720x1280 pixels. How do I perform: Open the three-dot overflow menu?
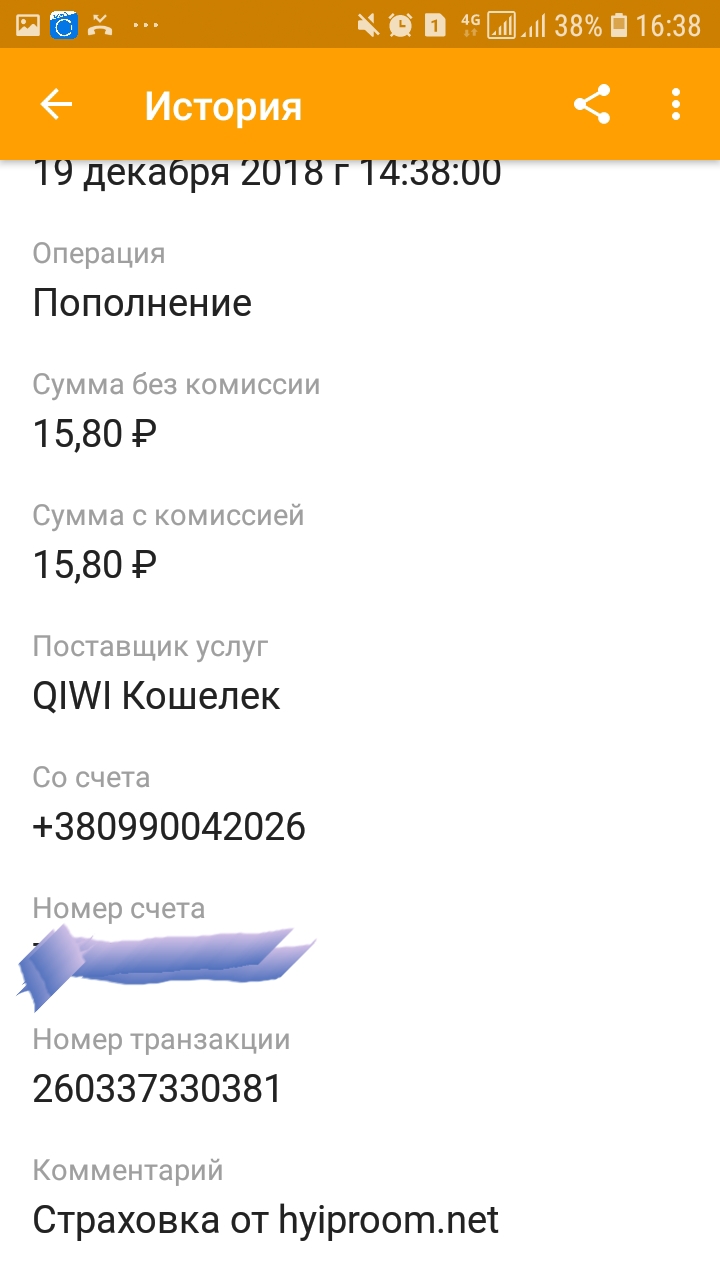pyautogui.click(x=677, y=105)
